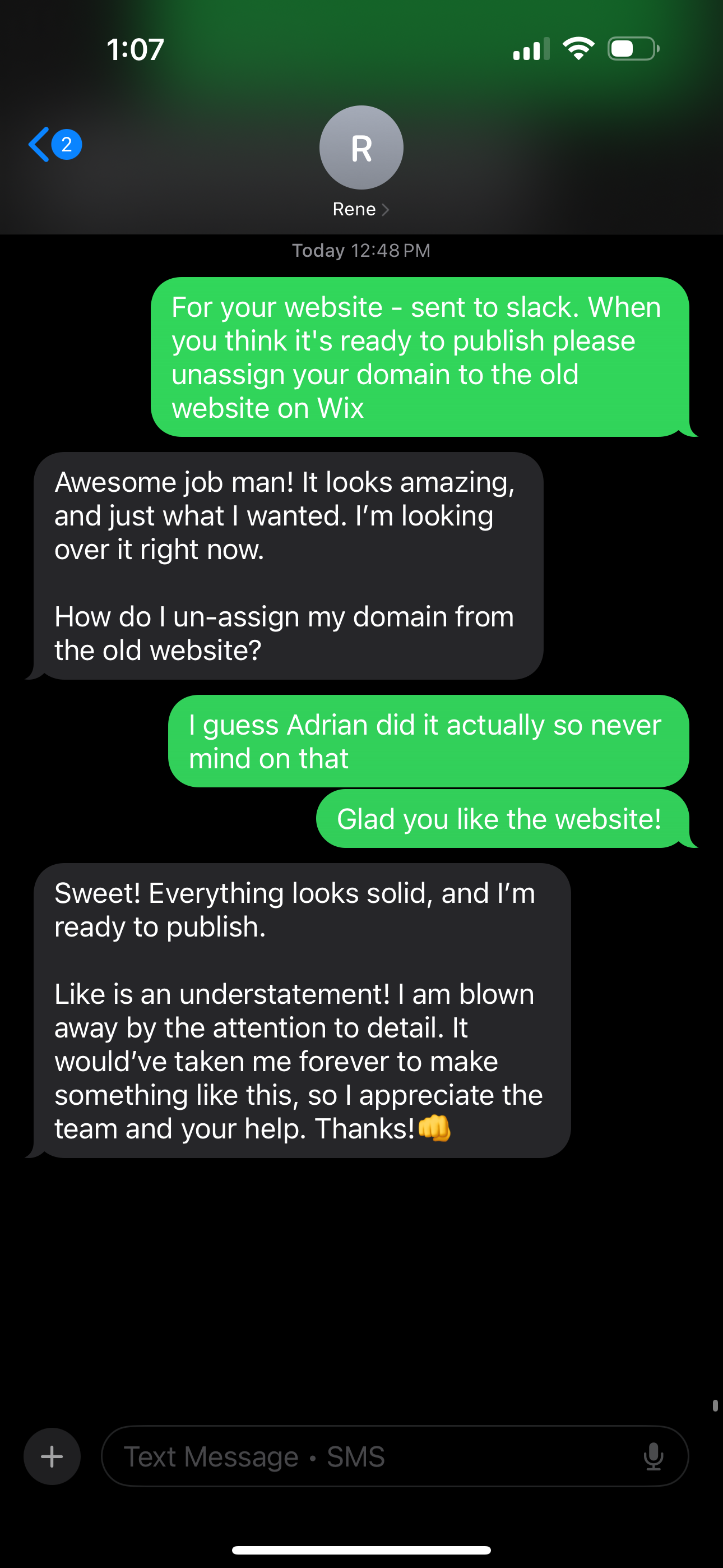Start voice dictation with the microphone
723x1568 pixels.
point(653,1456)
